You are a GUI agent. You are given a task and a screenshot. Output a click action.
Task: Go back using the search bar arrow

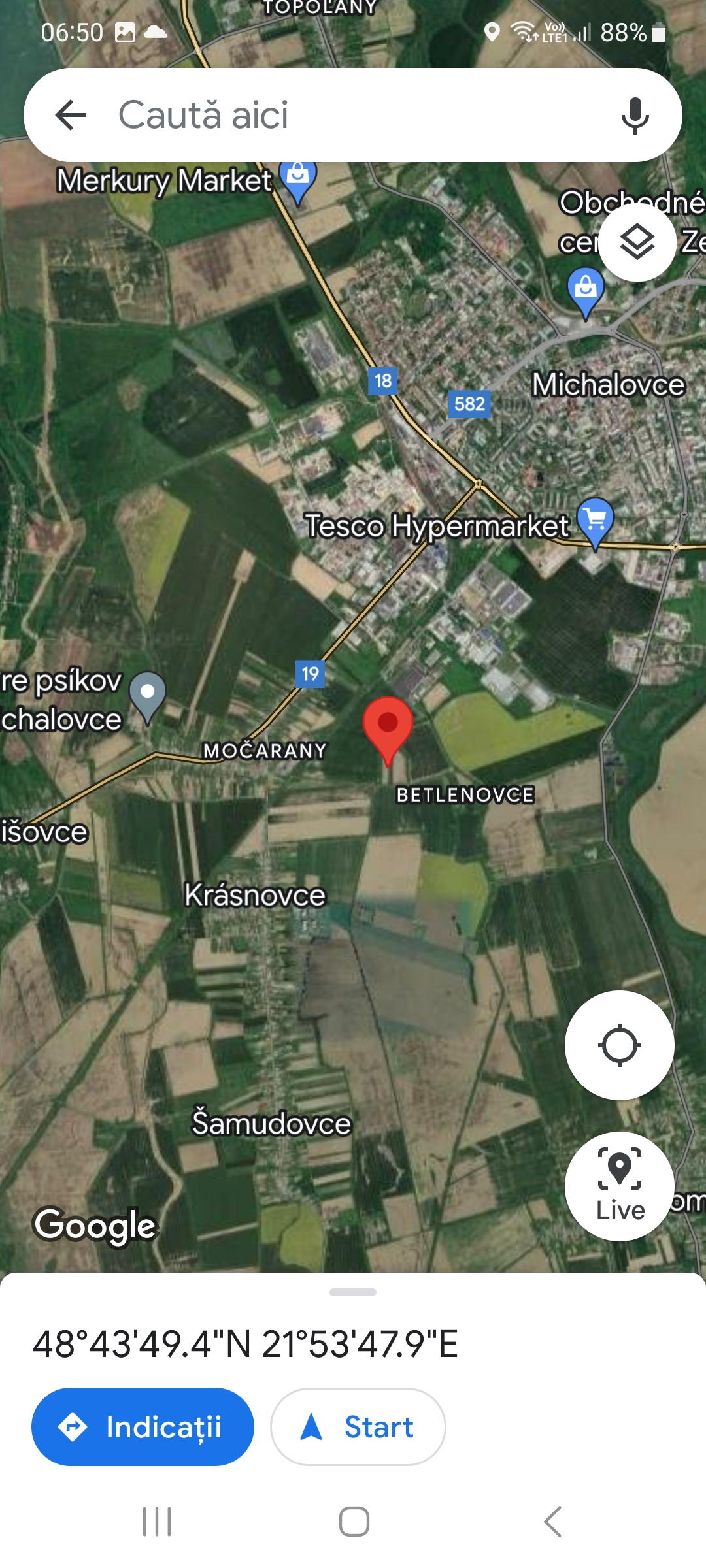[71, 115]
